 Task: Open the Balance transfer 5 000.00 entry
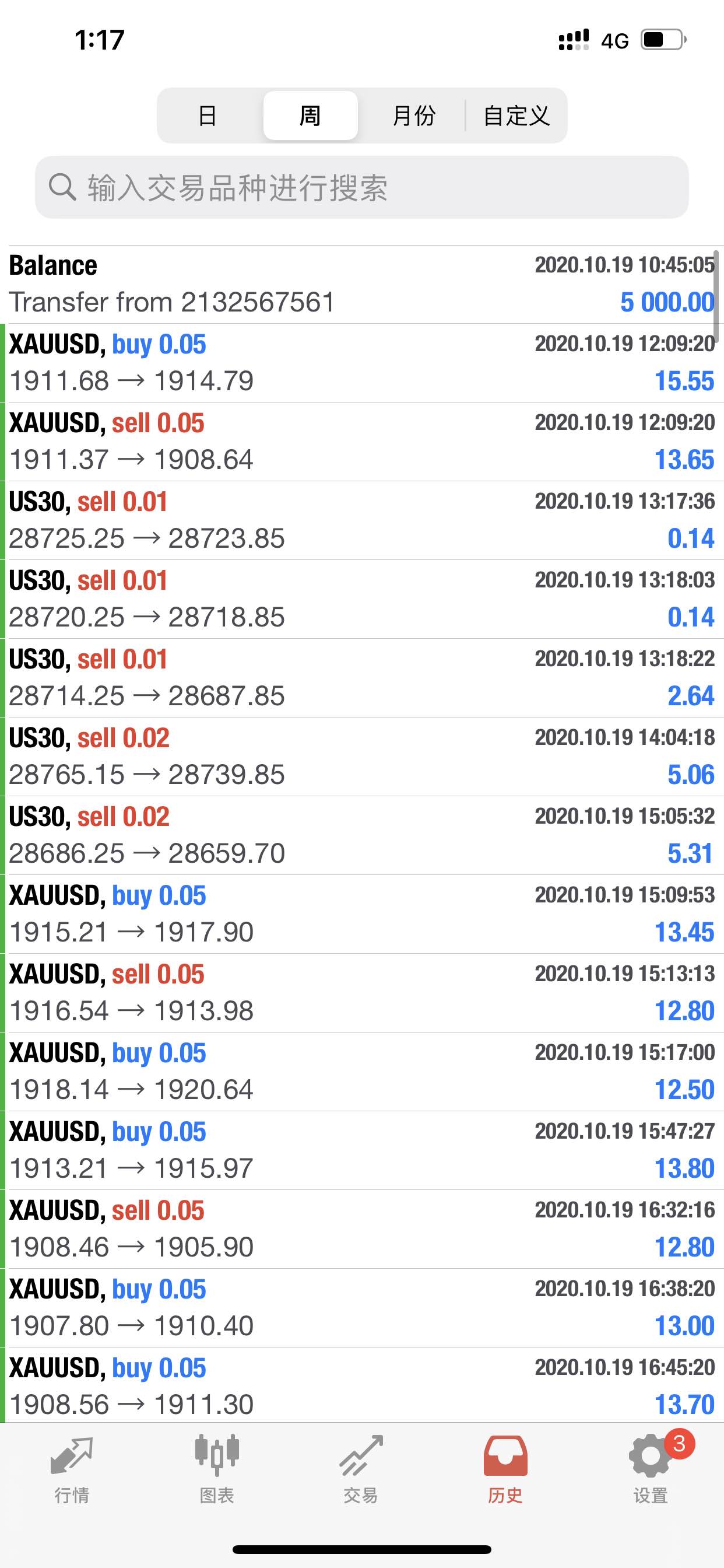click(362, 284)
